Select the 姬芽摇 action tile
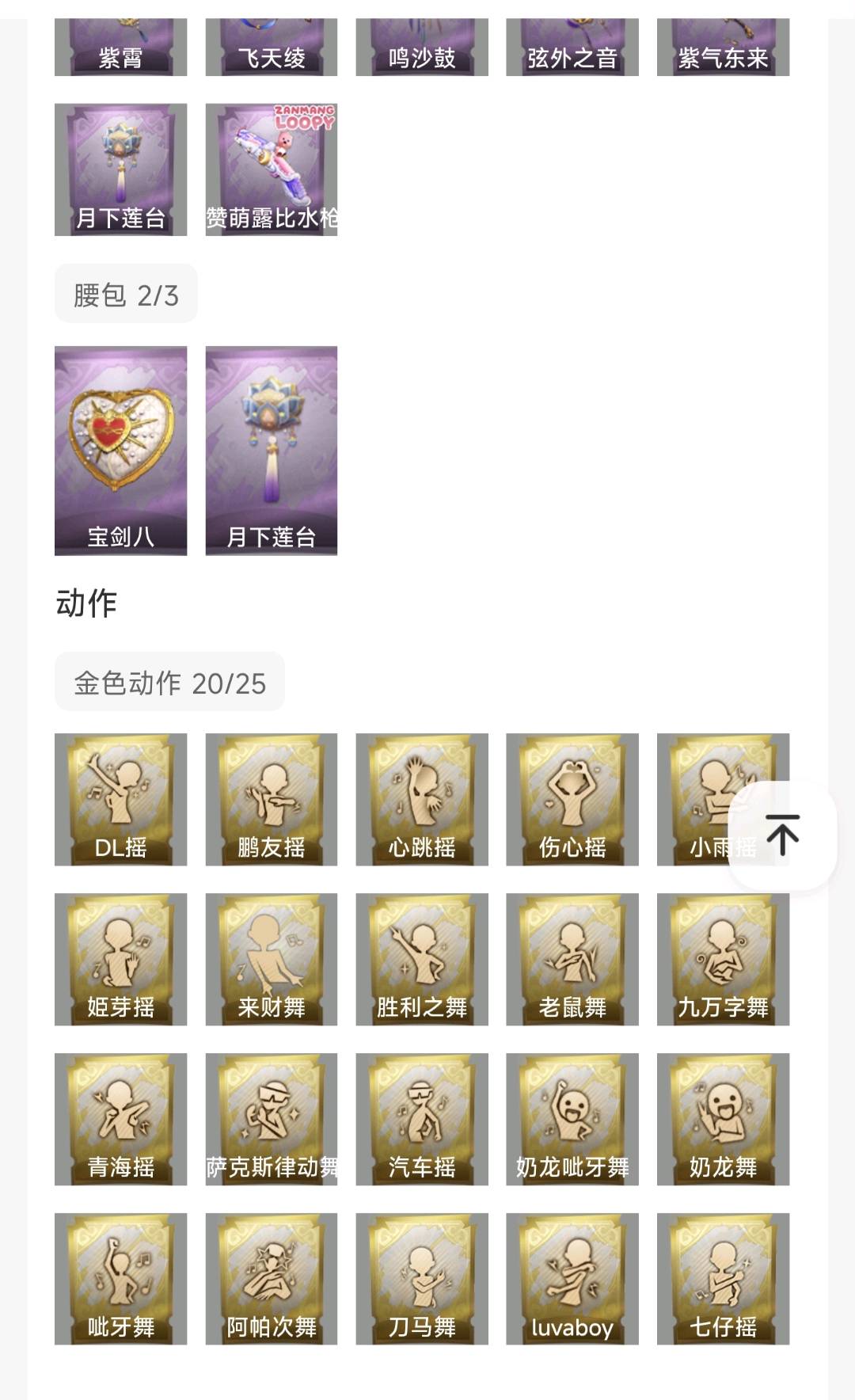Viewport: 855px width, 1400px height. (x=120, y=959)
